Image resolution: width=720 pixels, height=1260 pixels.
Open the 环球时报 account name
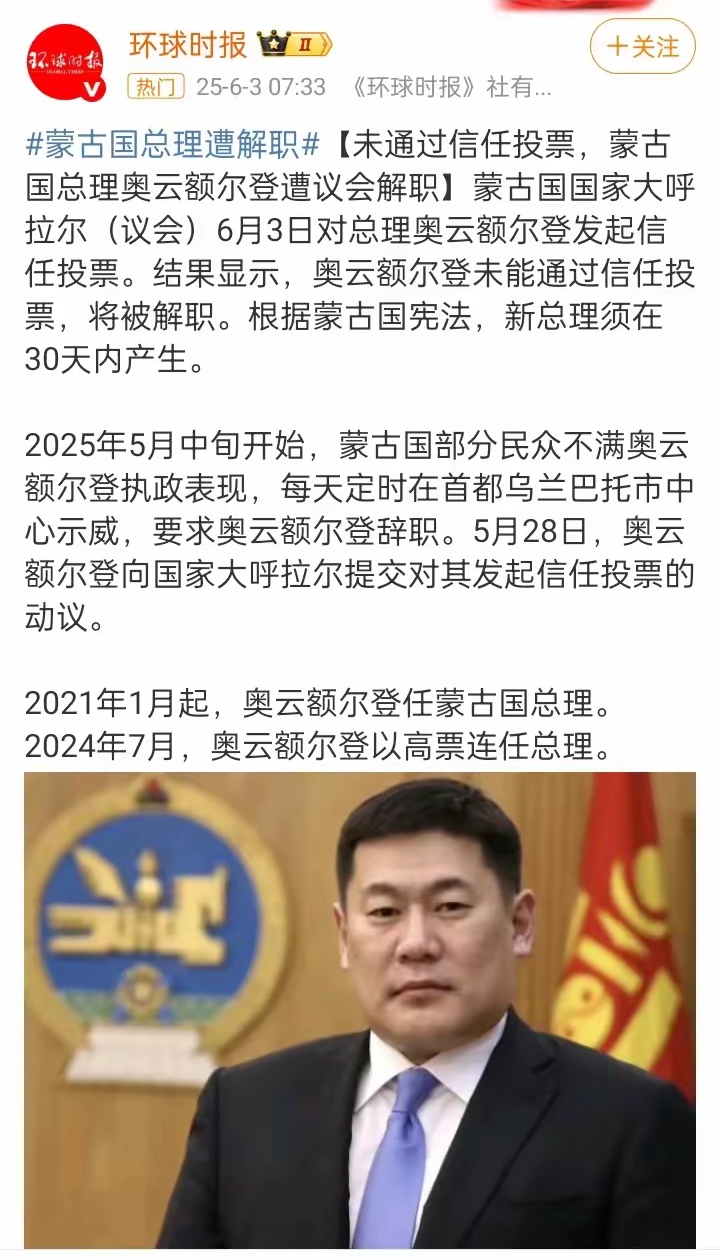[x=187, y=44]
